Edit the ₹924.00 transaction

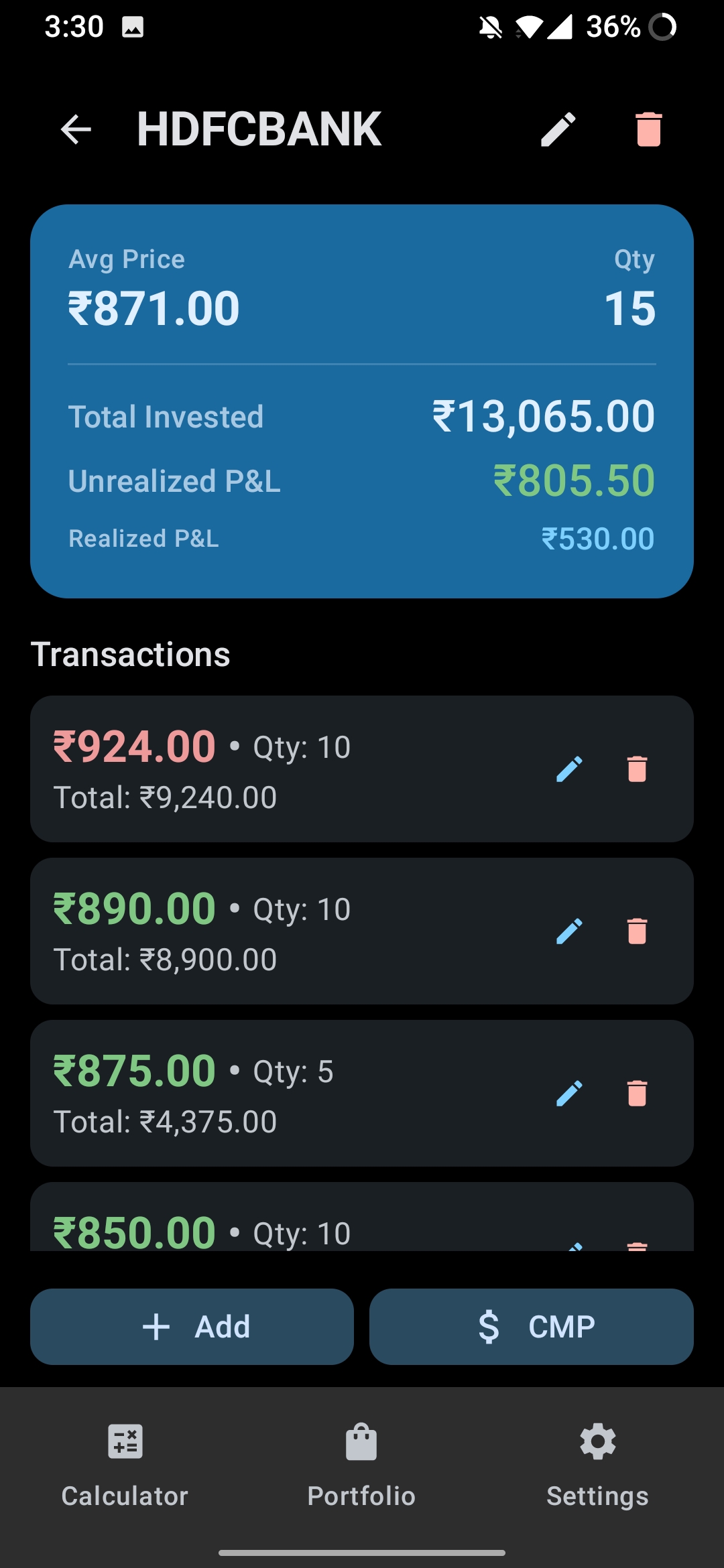click(x=569, y=769)
